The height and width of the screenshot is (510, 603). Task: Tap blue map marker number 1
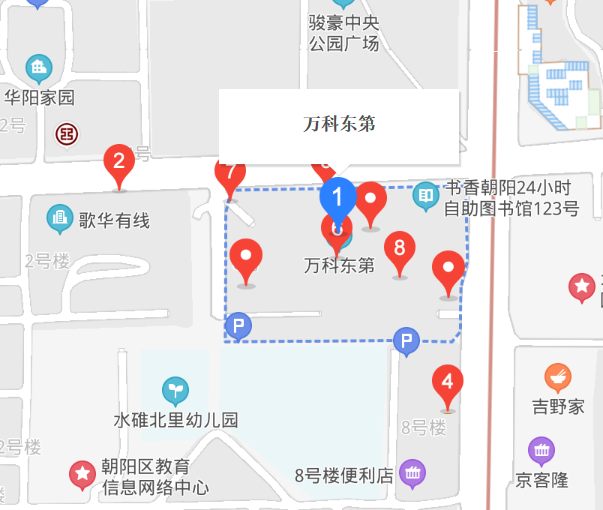click(338, 197)
